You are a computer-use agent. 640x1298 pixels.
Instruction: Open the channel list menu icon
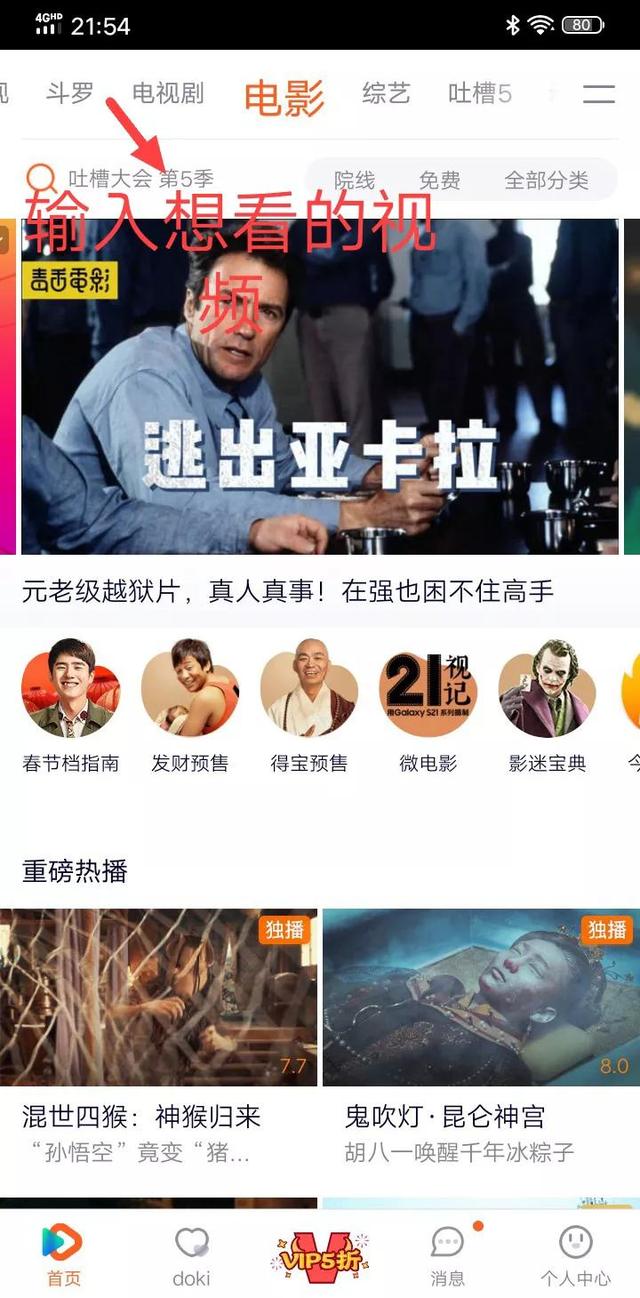[x=599, y=94]
